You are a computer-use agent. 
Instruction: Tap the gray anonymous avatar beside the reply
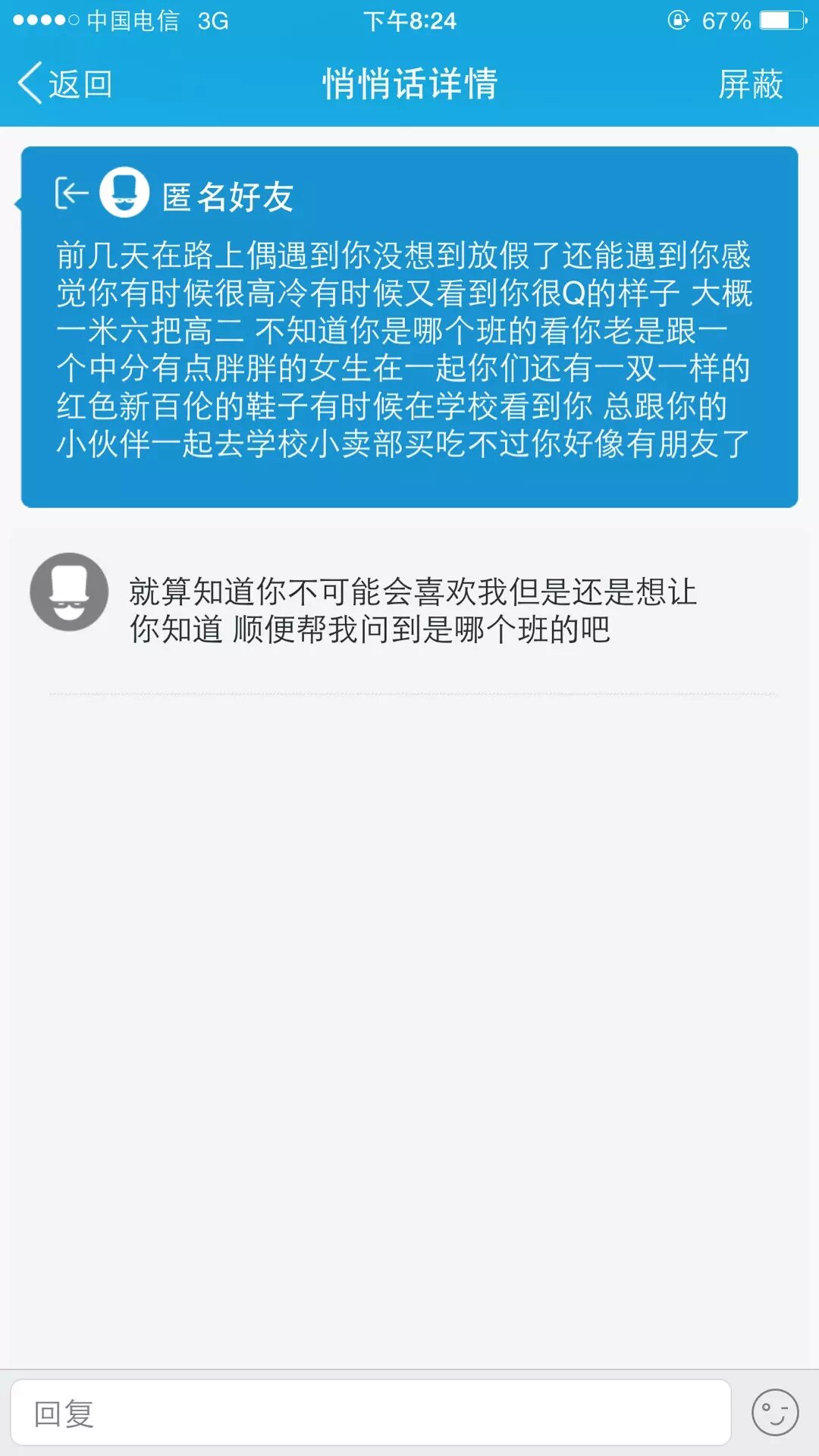coord(69,591)
